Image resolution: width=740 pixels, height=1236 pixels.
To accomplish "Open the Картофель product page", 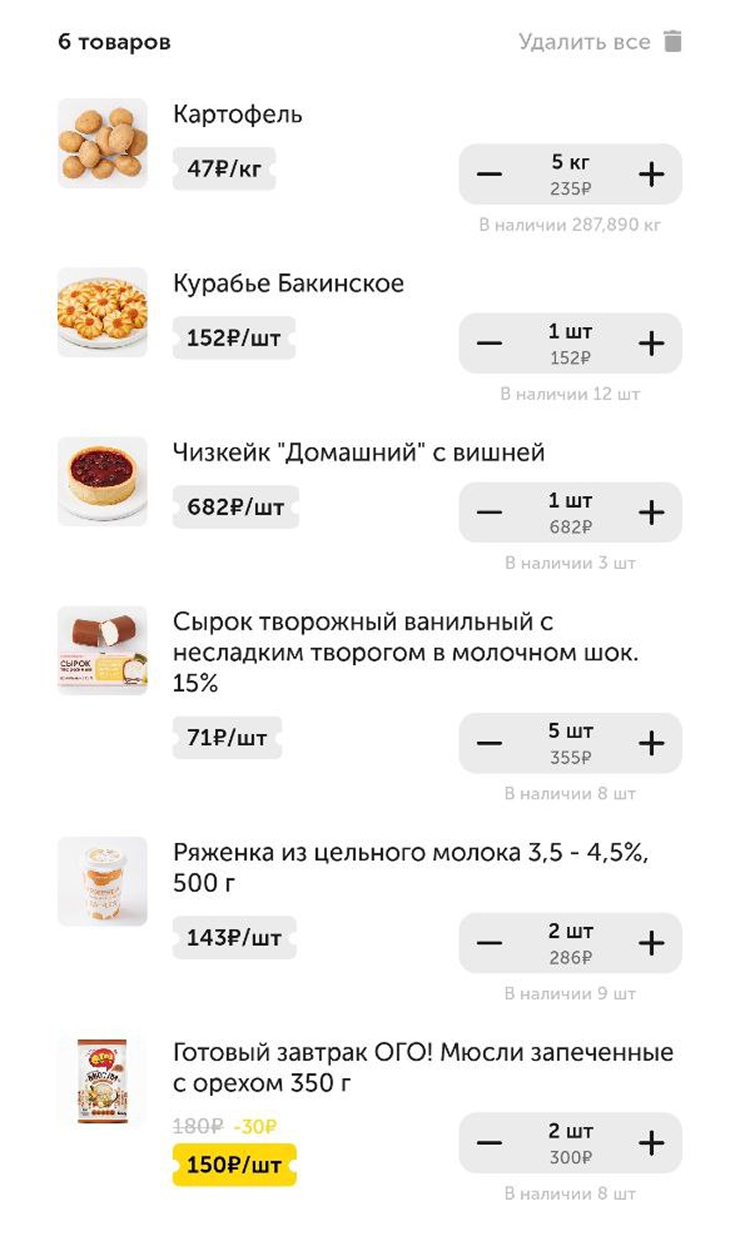I will (x=102, y=143).
